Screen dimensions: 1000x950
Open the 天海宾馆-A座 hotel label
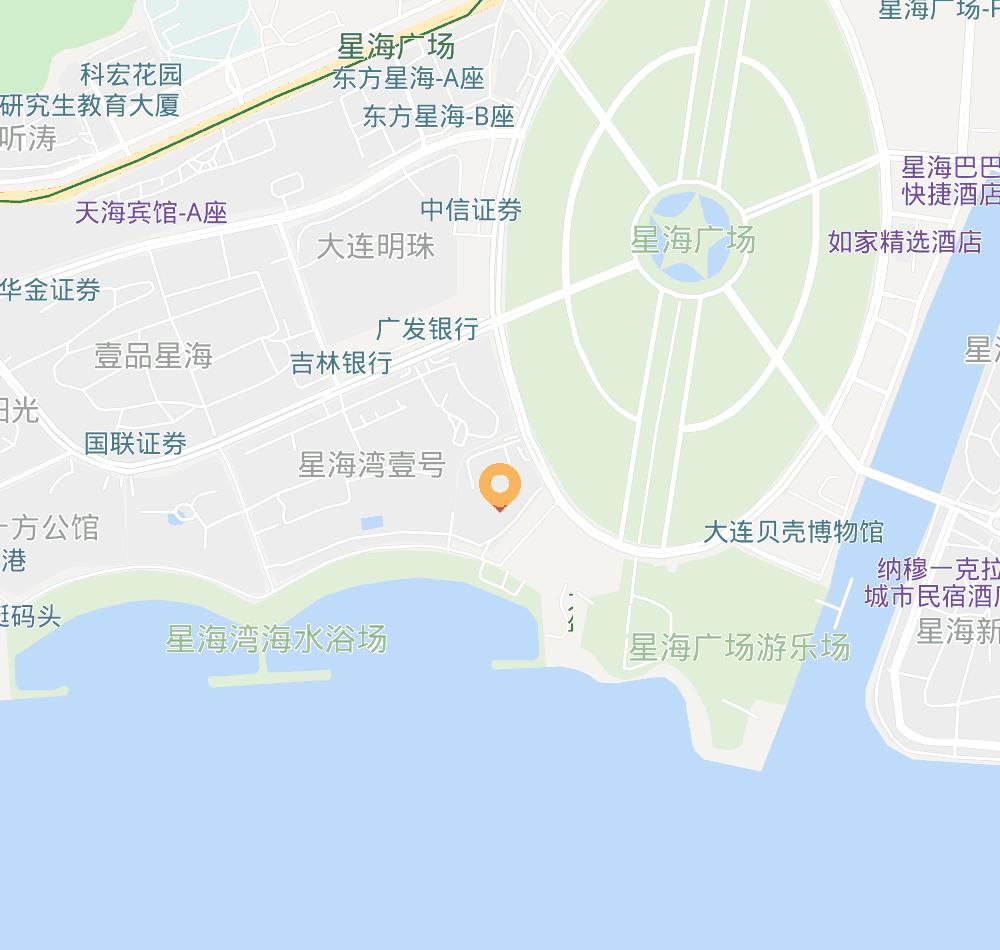[x=151, y=212]
